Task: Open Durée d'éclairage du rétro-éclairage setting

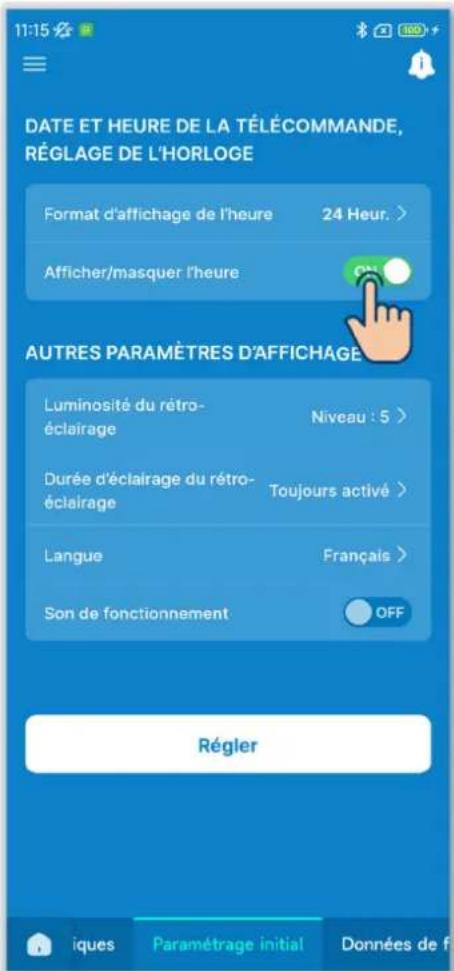Action: (x=227, y=489)
